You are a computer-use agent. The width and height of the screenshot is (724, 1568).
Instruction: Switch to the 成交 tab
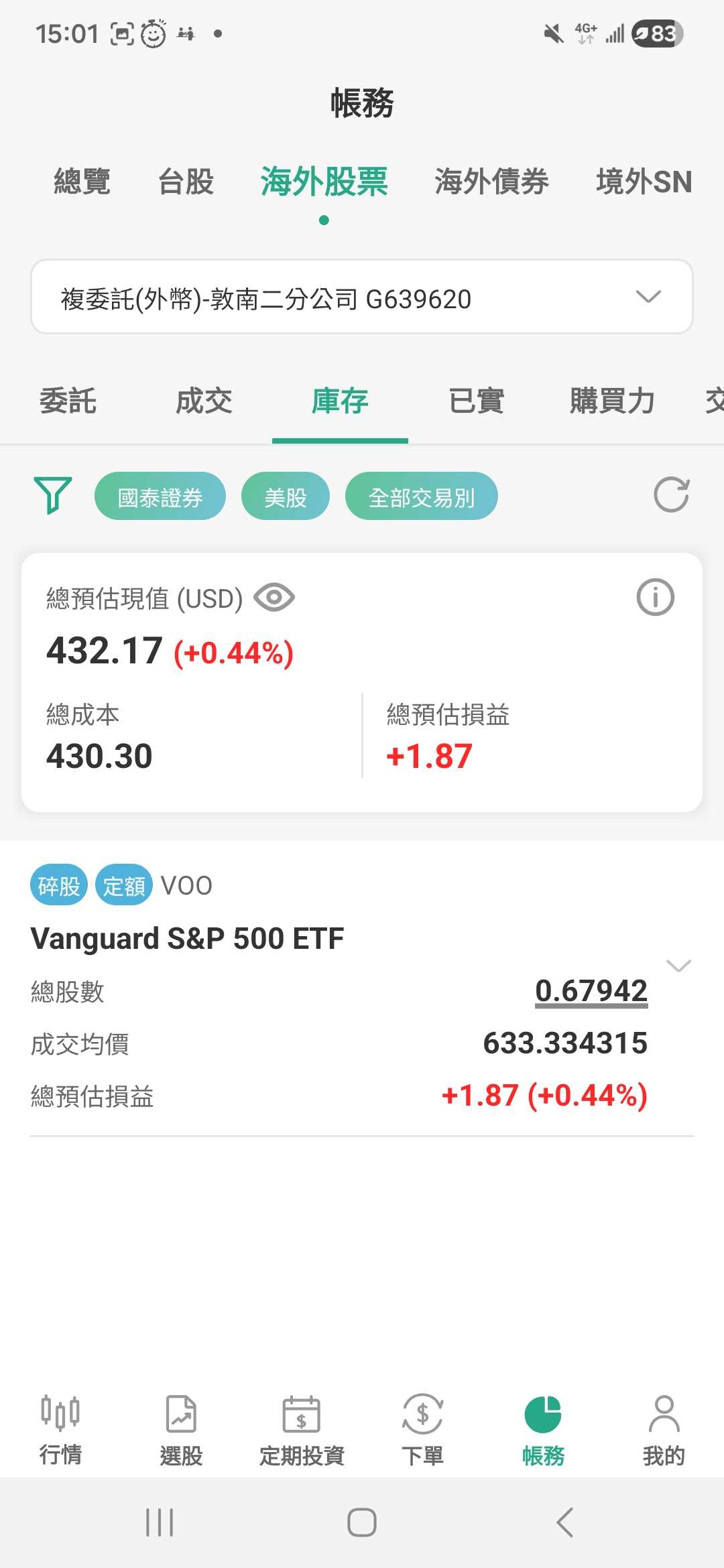click(x=204, y=401)
